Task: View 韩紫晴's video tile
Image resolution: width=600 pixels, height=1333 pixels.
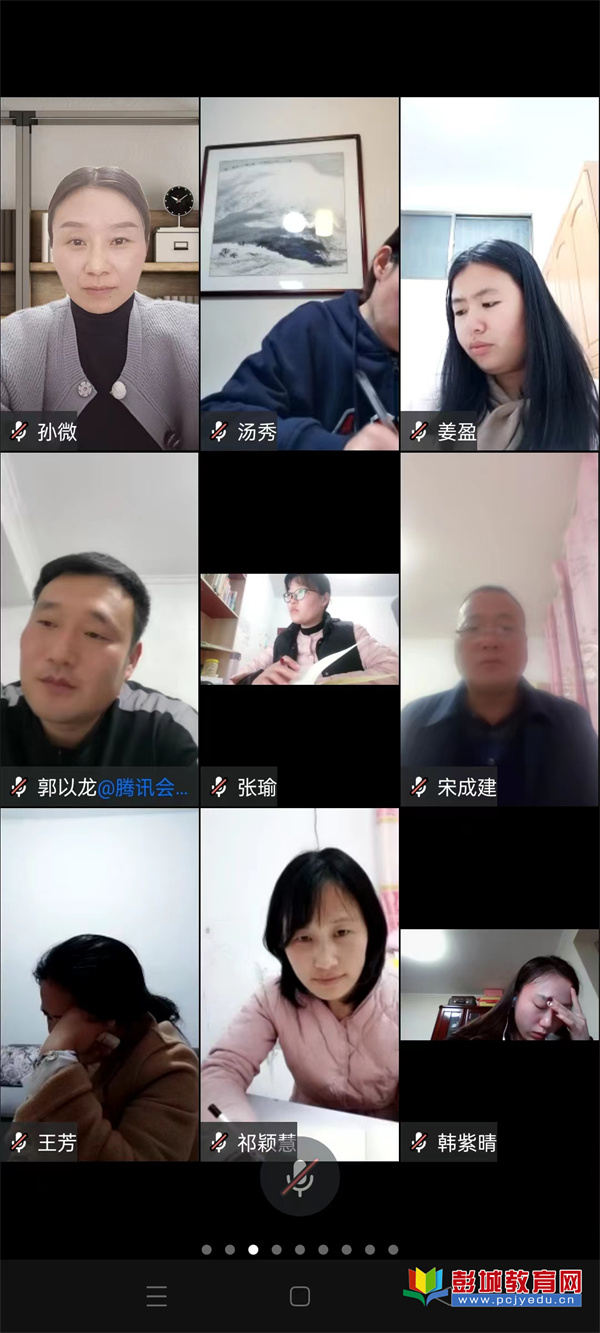Action: click(x=499, y=985)
